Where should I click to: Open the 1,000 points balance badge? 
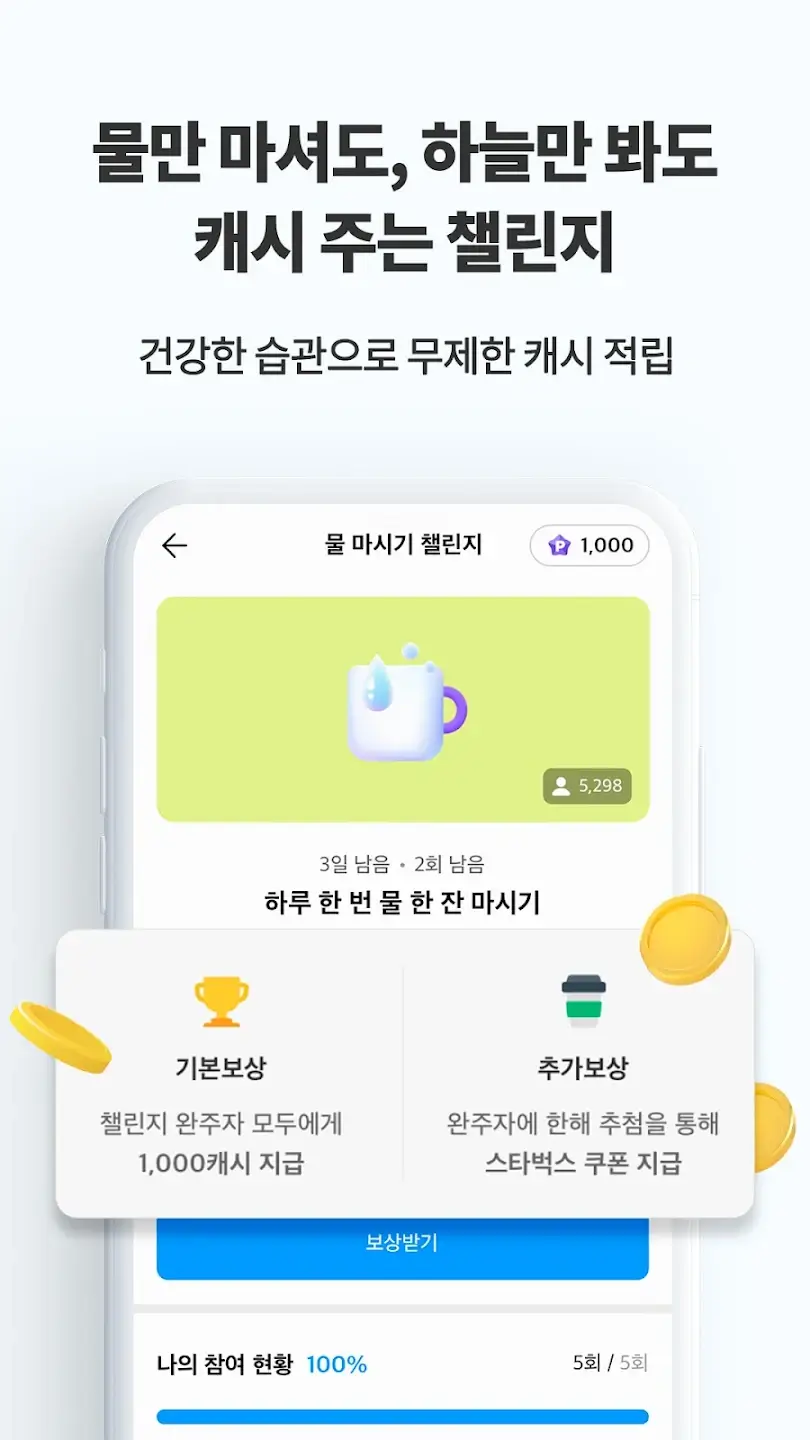click(x=588, y=545)
